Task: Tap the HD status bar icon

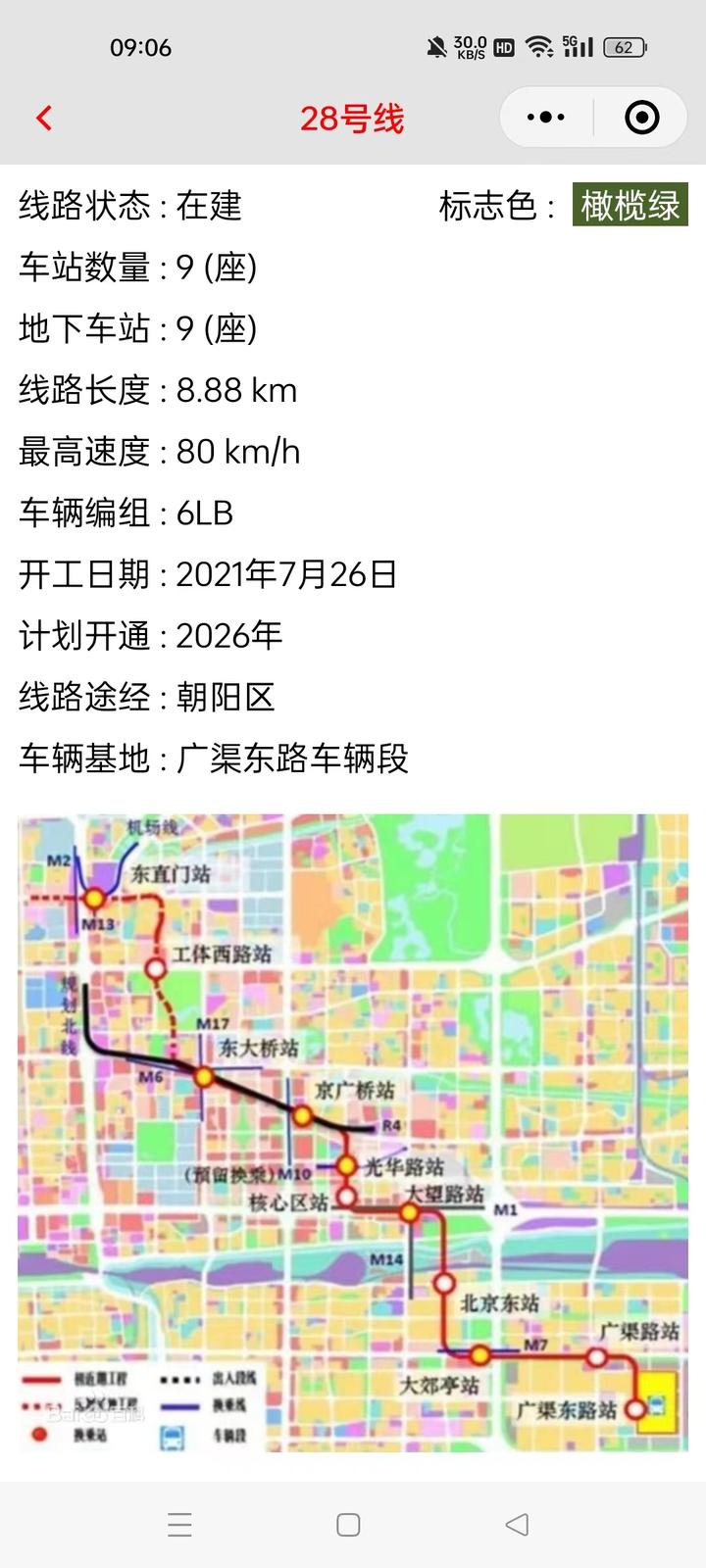Action: (505, 45)
